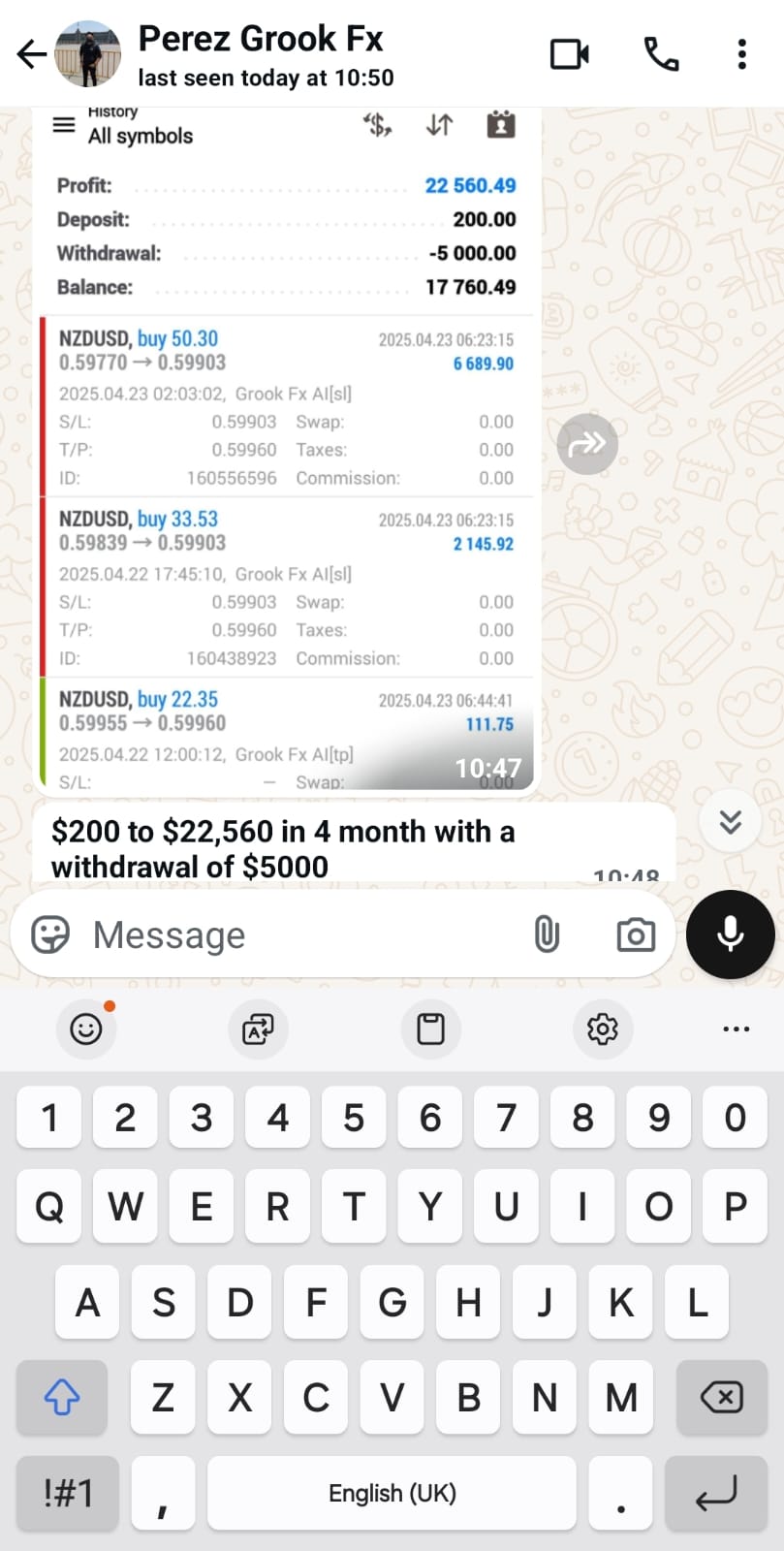Open the trading history image
The width and height of the screenshot is (784, 1551).
(x=286, y=449)
